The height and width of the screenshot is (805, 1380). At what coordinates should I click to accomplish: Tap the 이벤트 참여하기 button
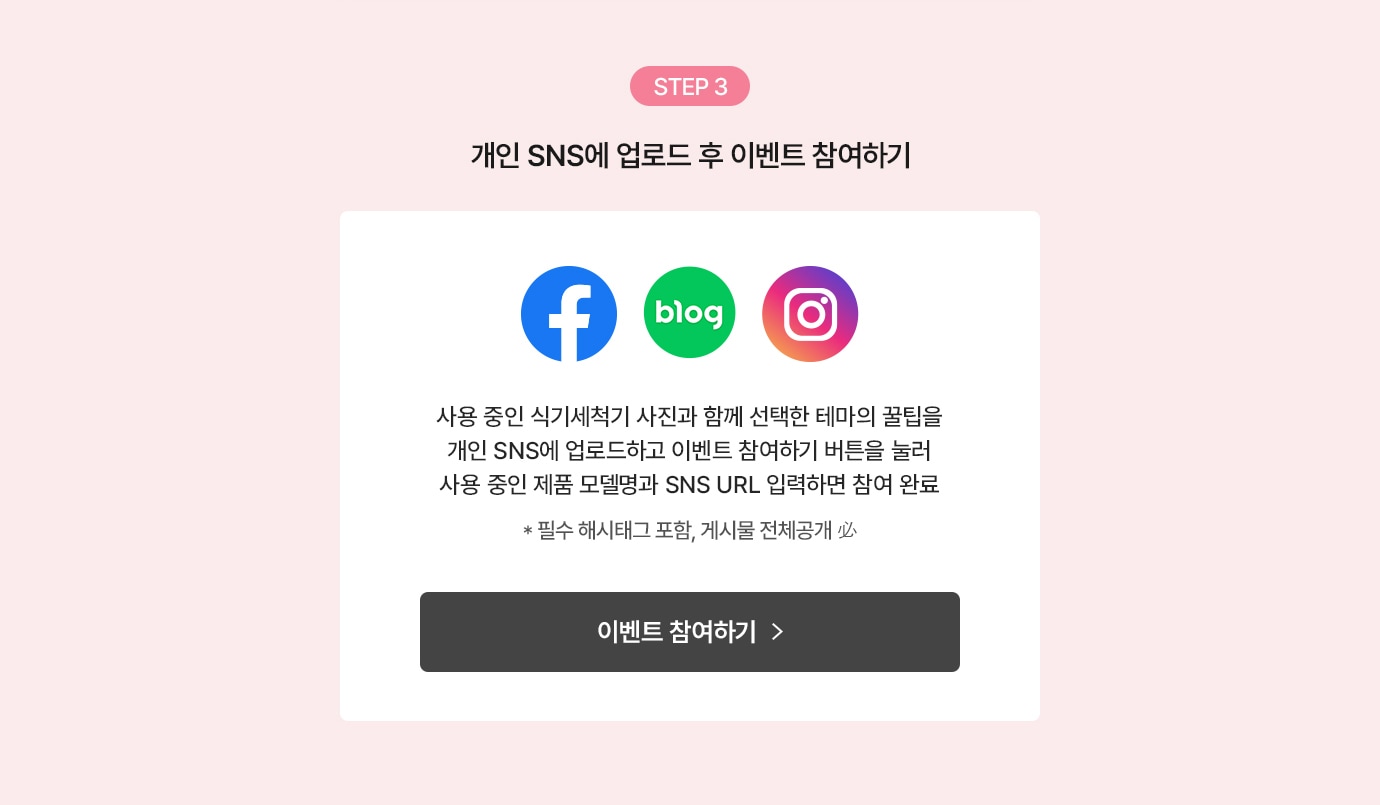[x=689, y=631]
